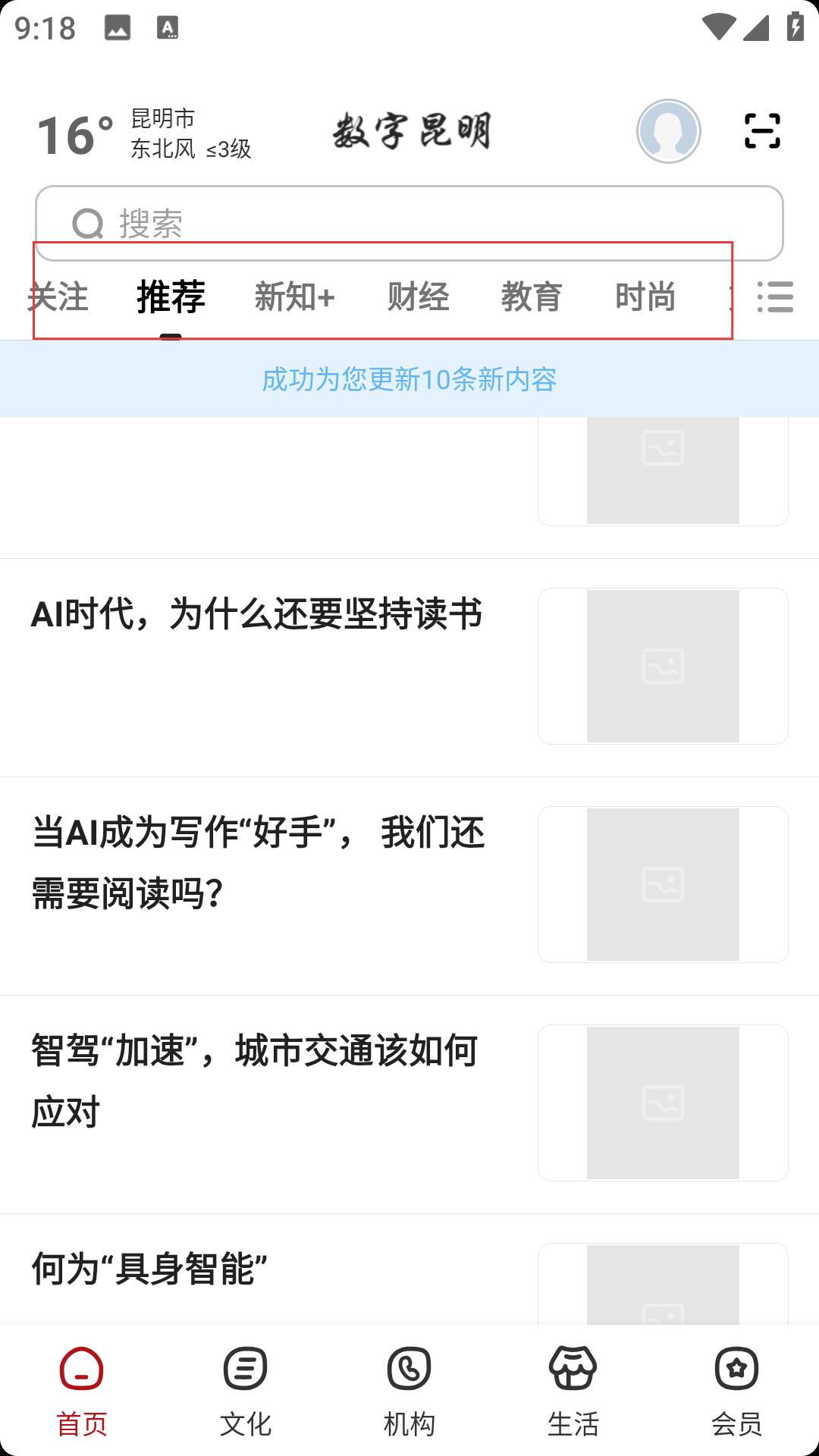Screen dimensions: 819x1456
Task: View the 何为“具身智能” article
Action: [x=409, y=1270]
